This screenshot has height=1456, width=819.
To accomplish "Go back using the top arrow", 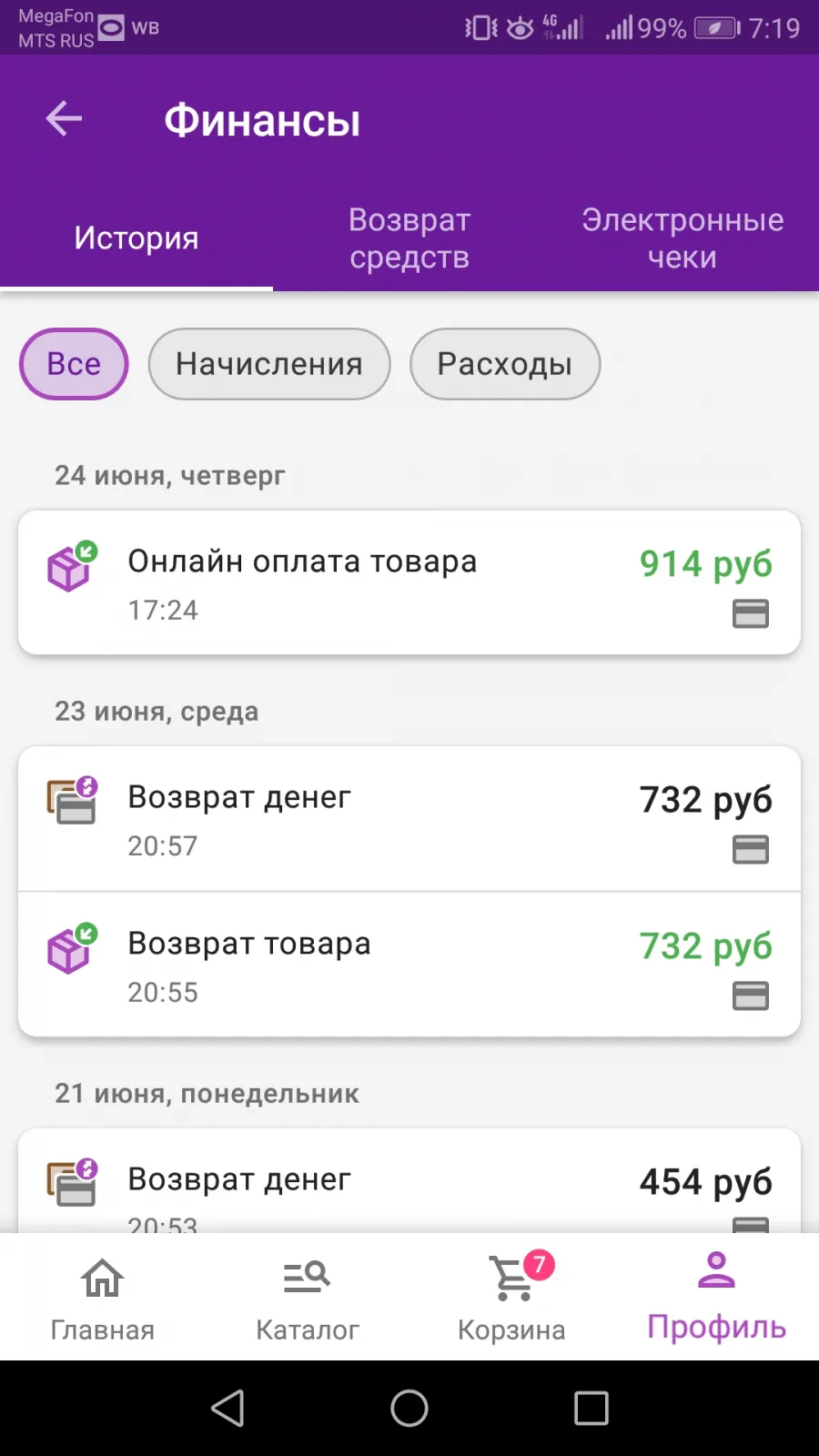I will click(x=64, y=119).
